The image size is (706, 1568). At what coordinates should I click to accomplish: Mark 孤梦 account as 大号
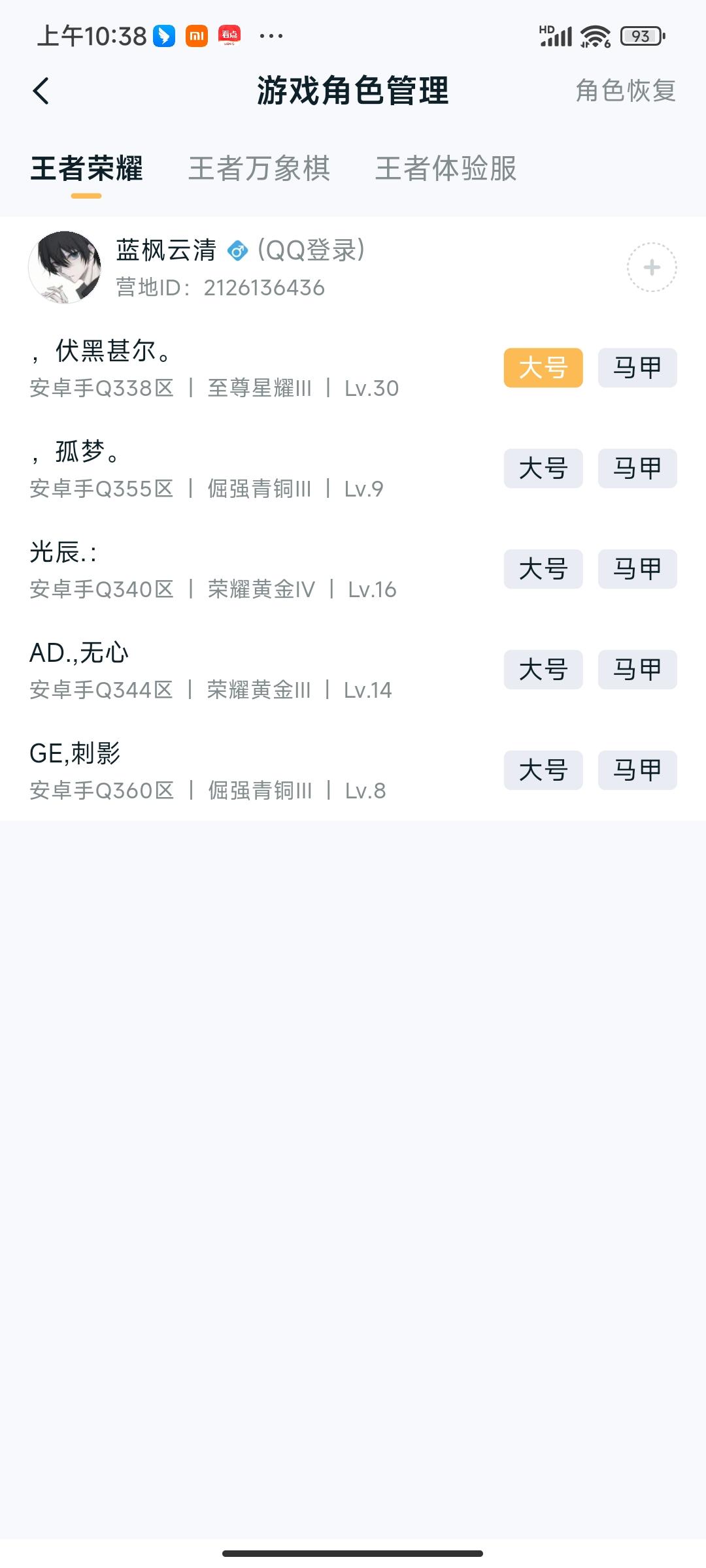coord(543,468)
